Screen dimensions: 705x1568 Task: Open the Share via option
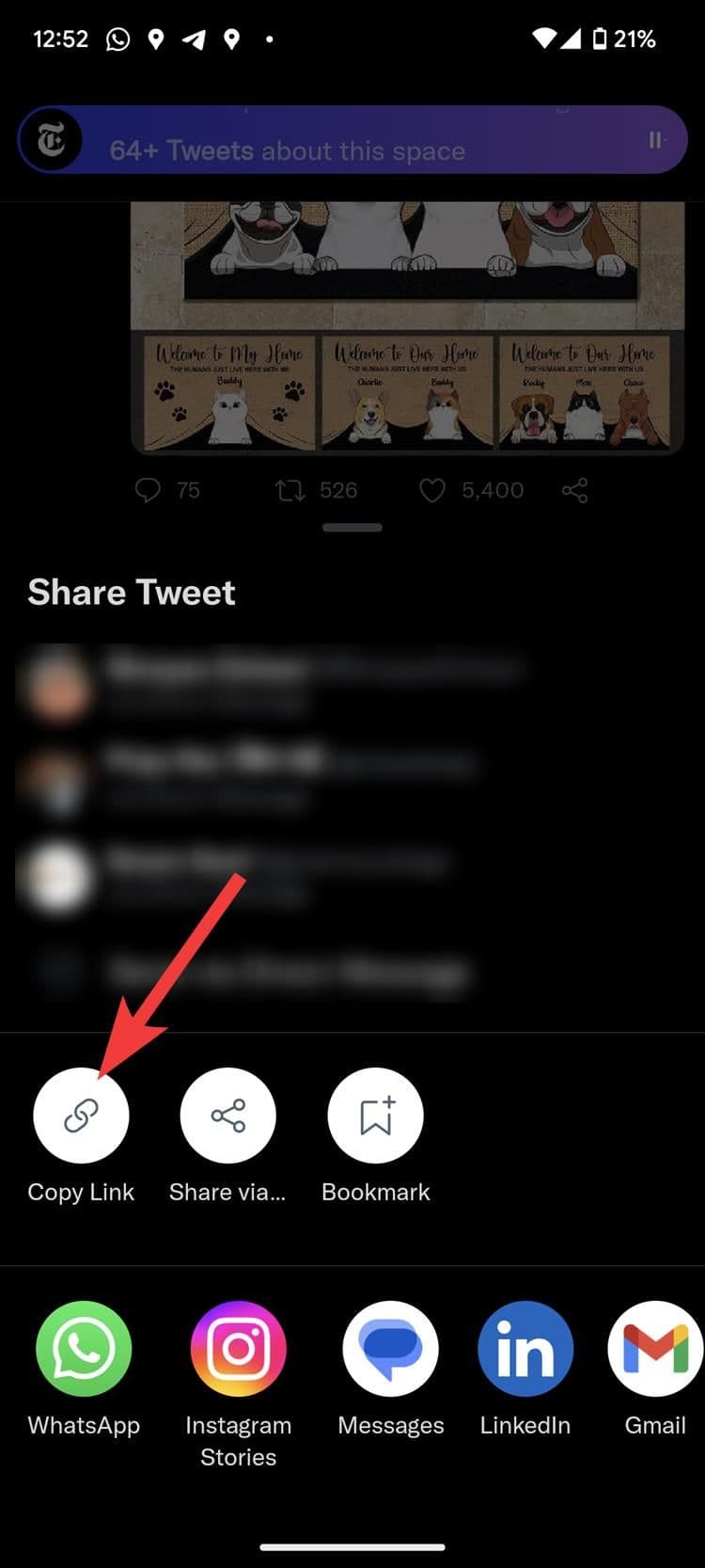pyautogui.click(x=227, y=1116)
